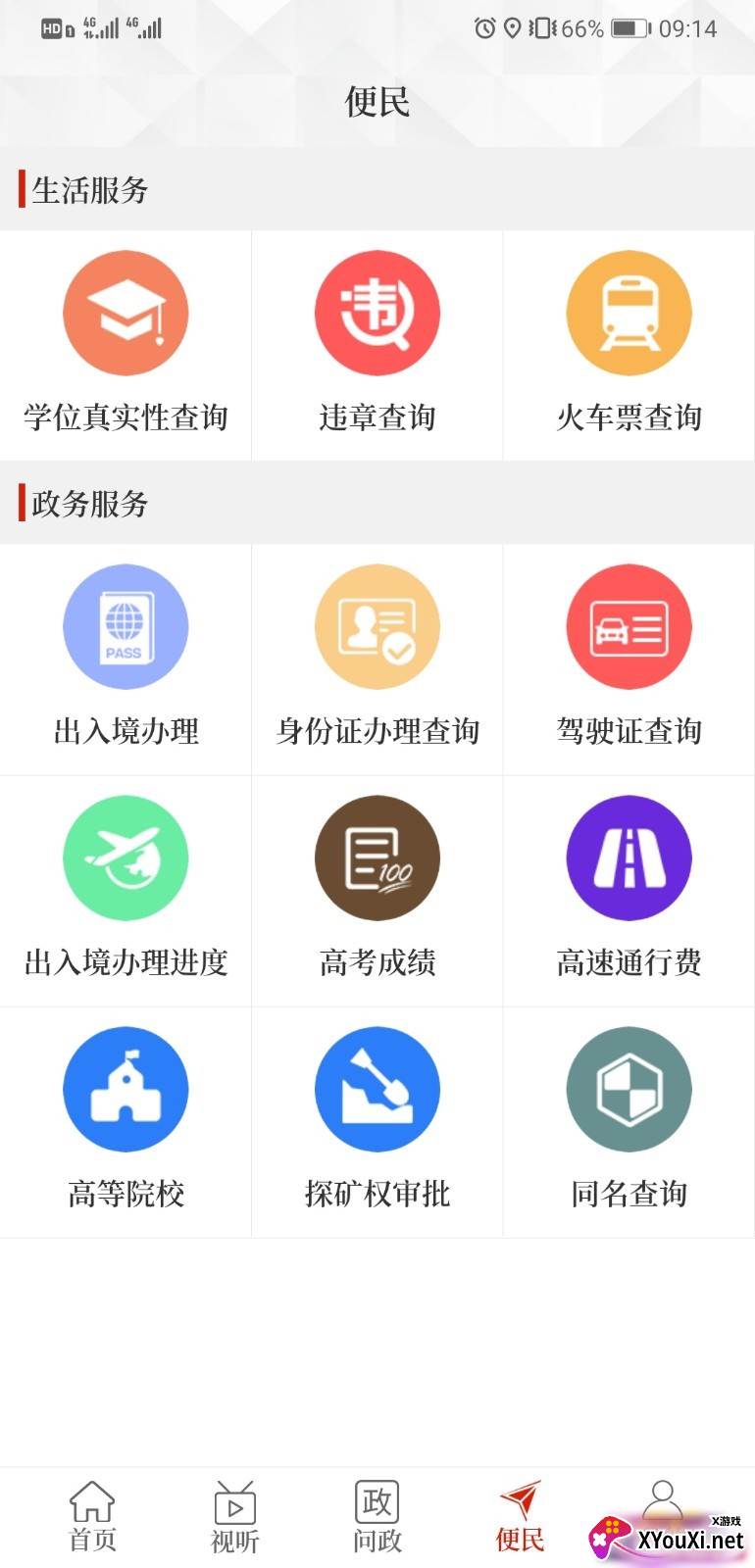The height and width of the screenshot is (1568, 755).
Task: Open 高等院校 colleges listing
Action: pos(126,1121)
